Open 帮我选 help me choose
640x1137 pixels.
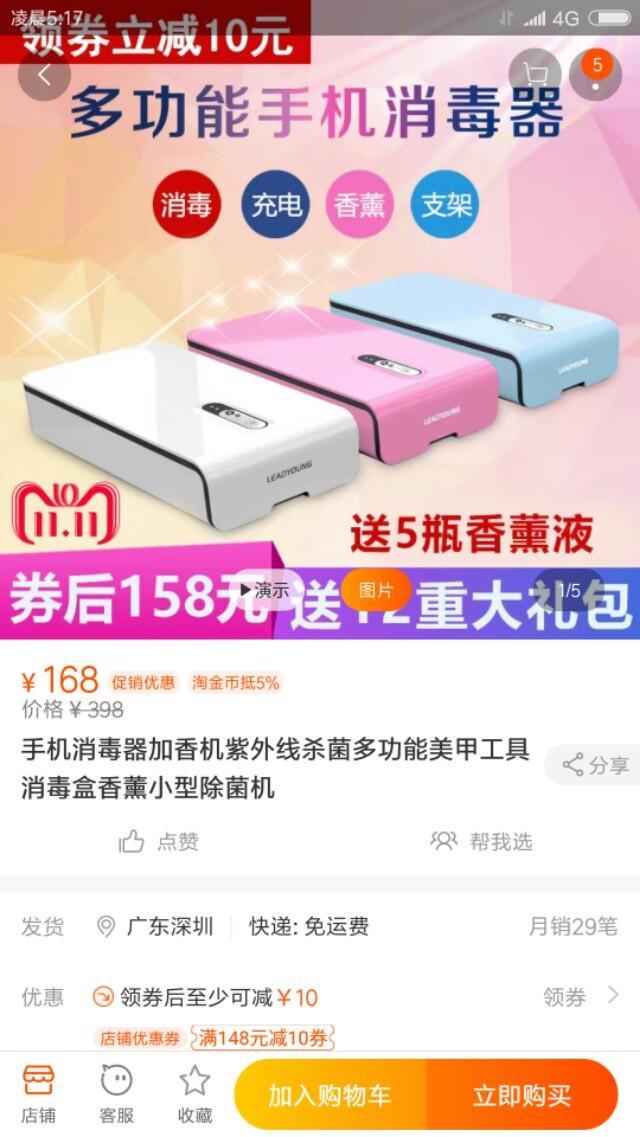pyautogui.click(x=482, y=842)
